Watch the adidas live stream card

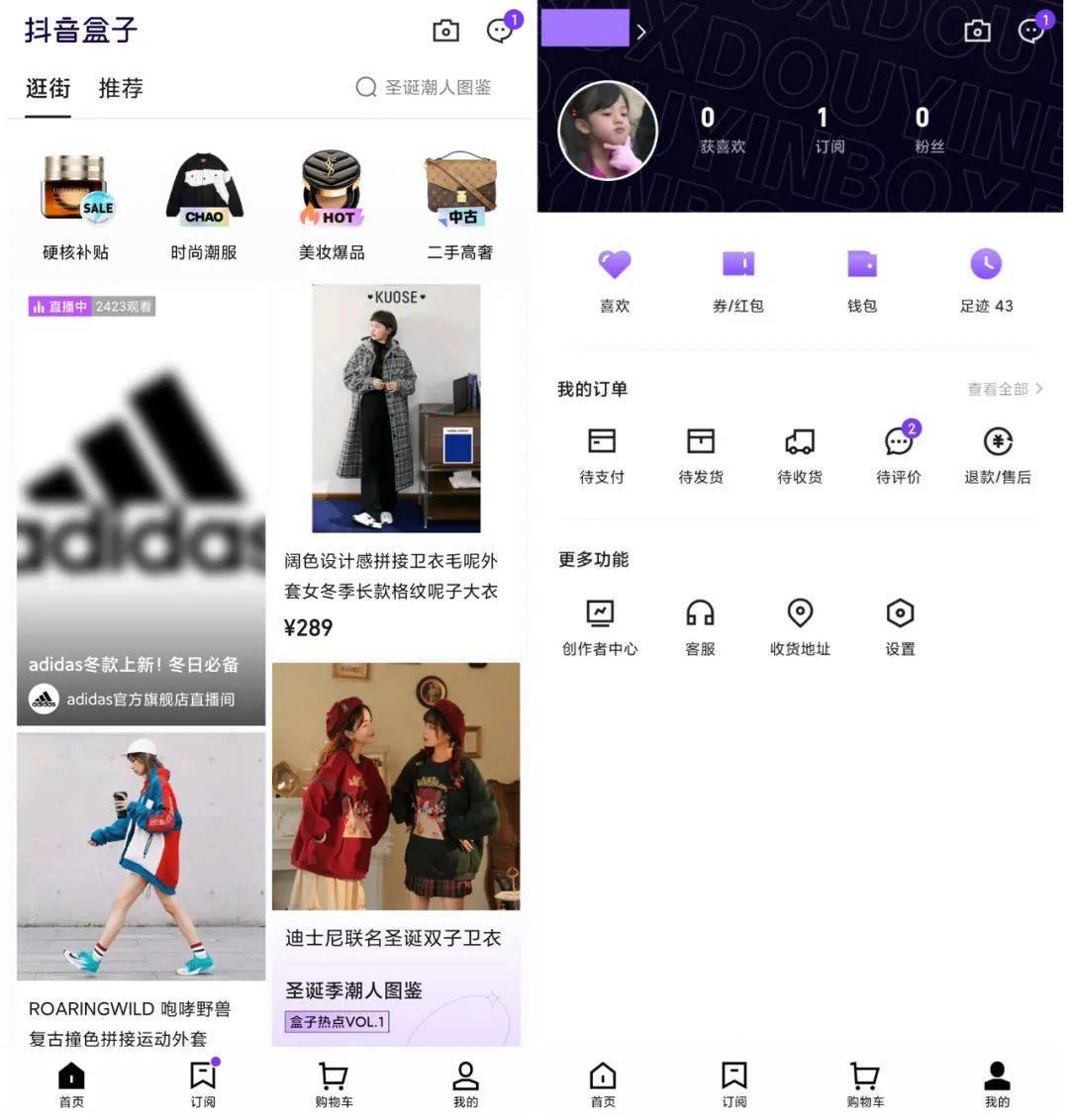click(141, 505)
